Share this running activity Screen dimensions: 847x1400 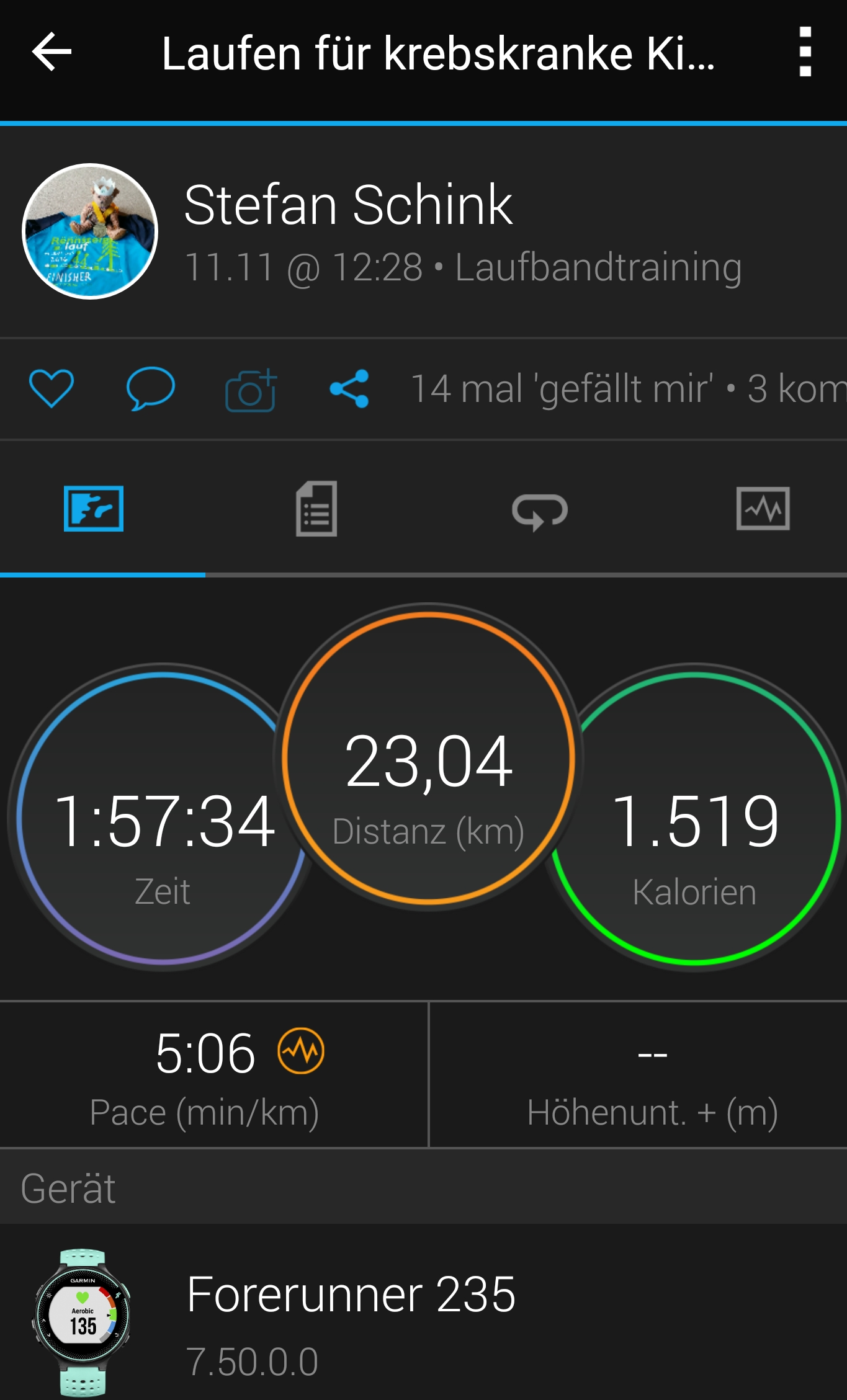pyautogui.click(x=350, y=389)
